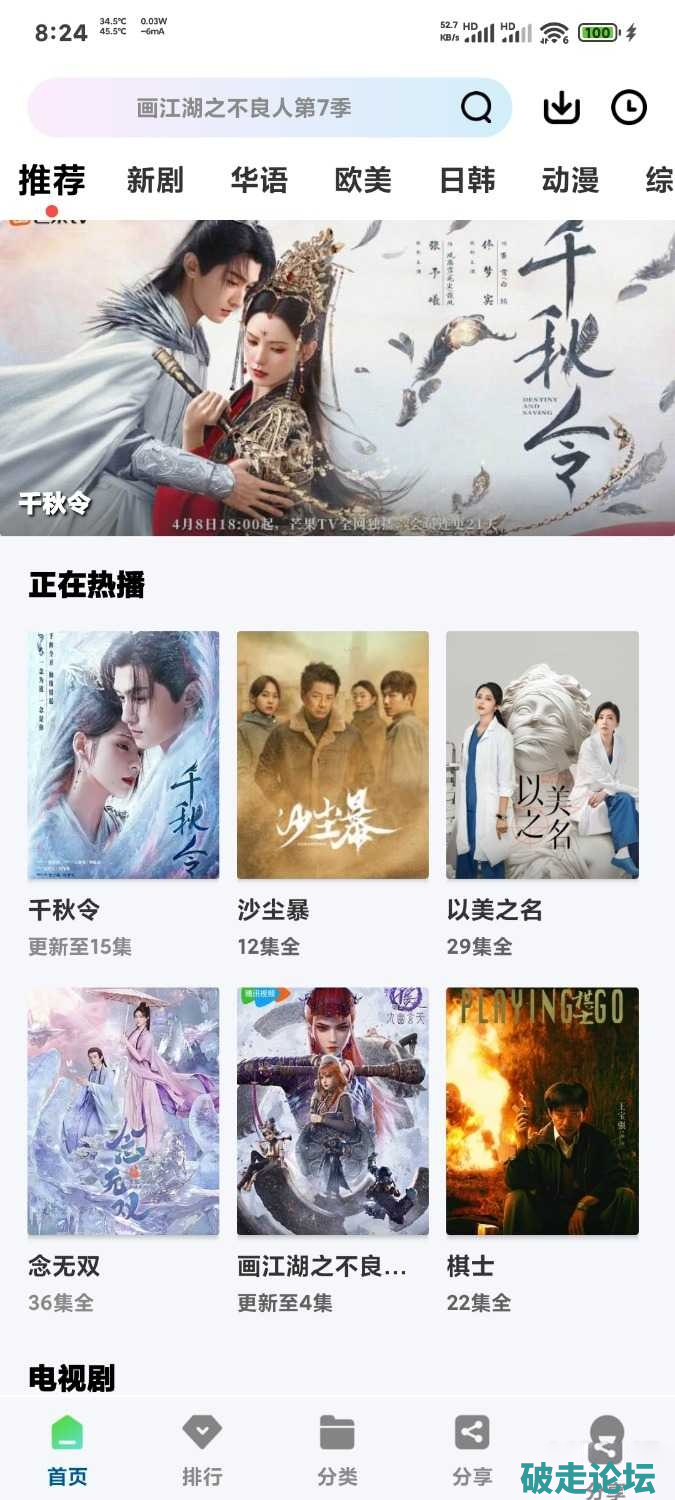Open the search box for 画江湖之不良人第7季
675x1500 pixels.
[x=243, y=108]
